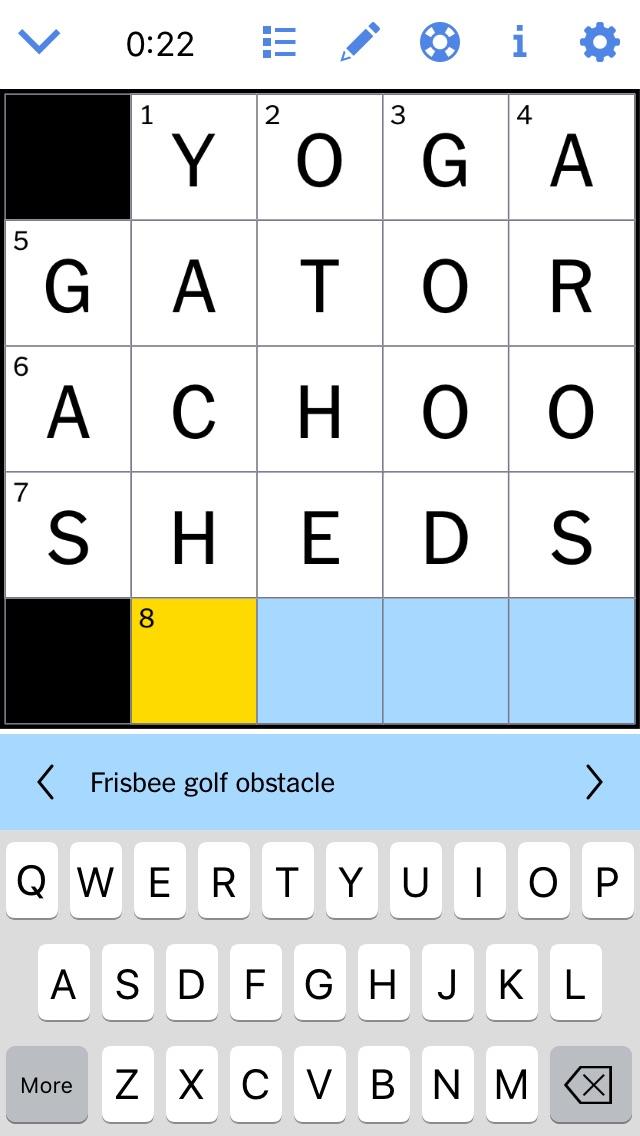Go to the previous clue
The width and height of the screenshot is (640, 1136).
point(45,782)
